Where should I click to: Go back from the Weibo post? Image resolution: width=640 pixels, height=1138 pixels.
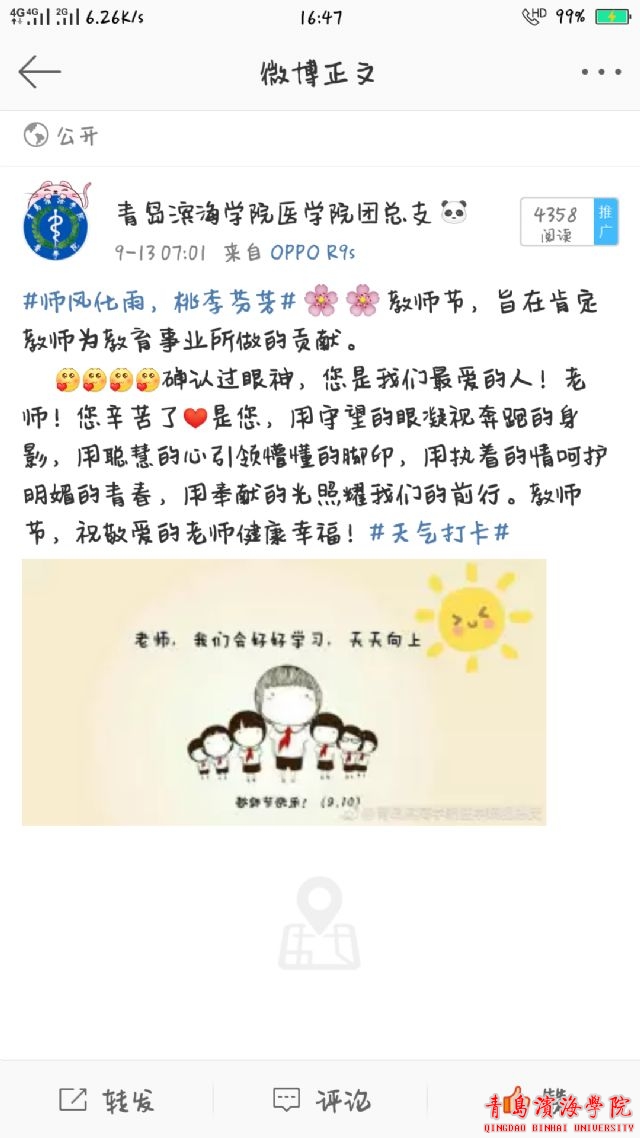click(40, 72)
